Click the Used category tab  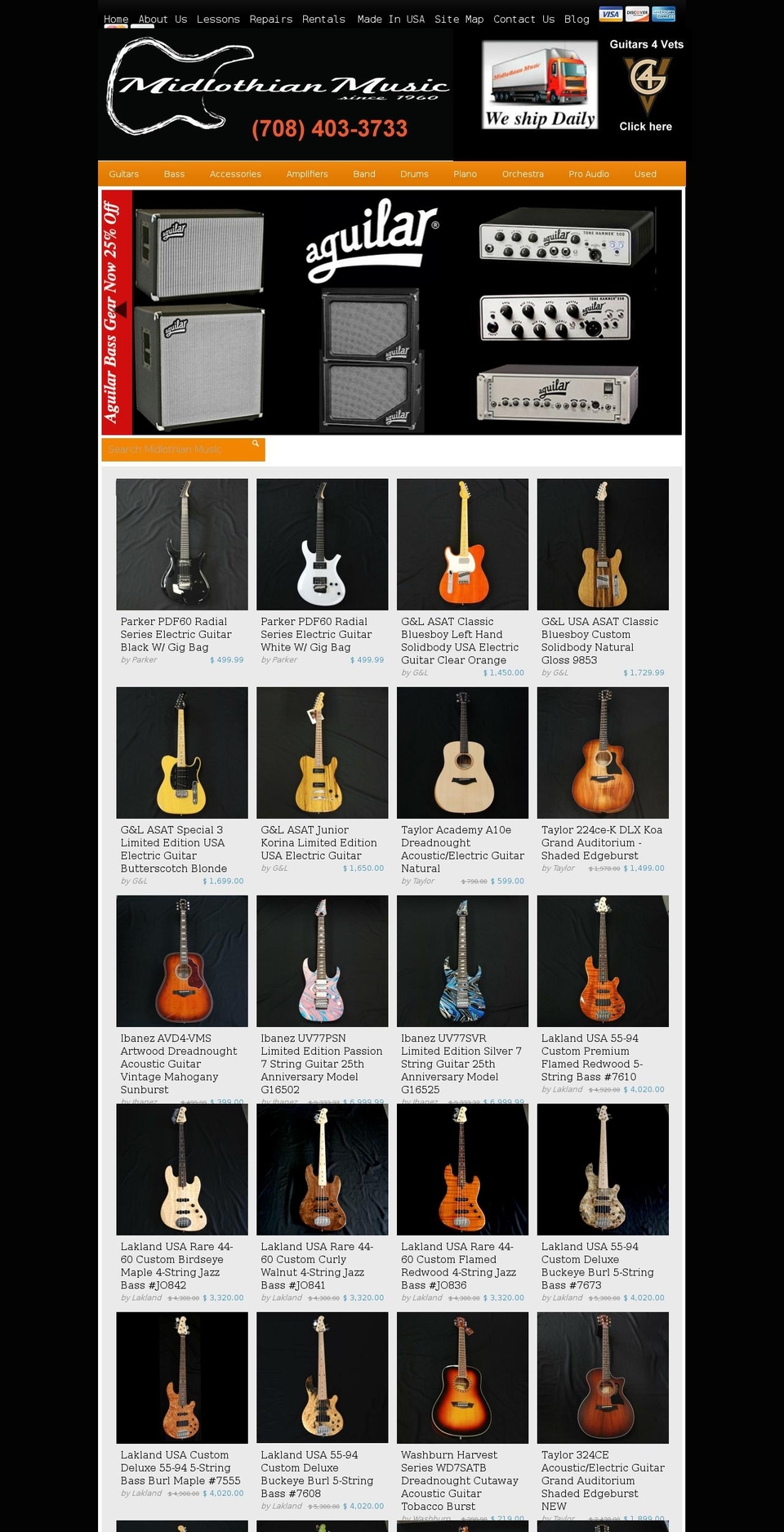tap(645, 174)
